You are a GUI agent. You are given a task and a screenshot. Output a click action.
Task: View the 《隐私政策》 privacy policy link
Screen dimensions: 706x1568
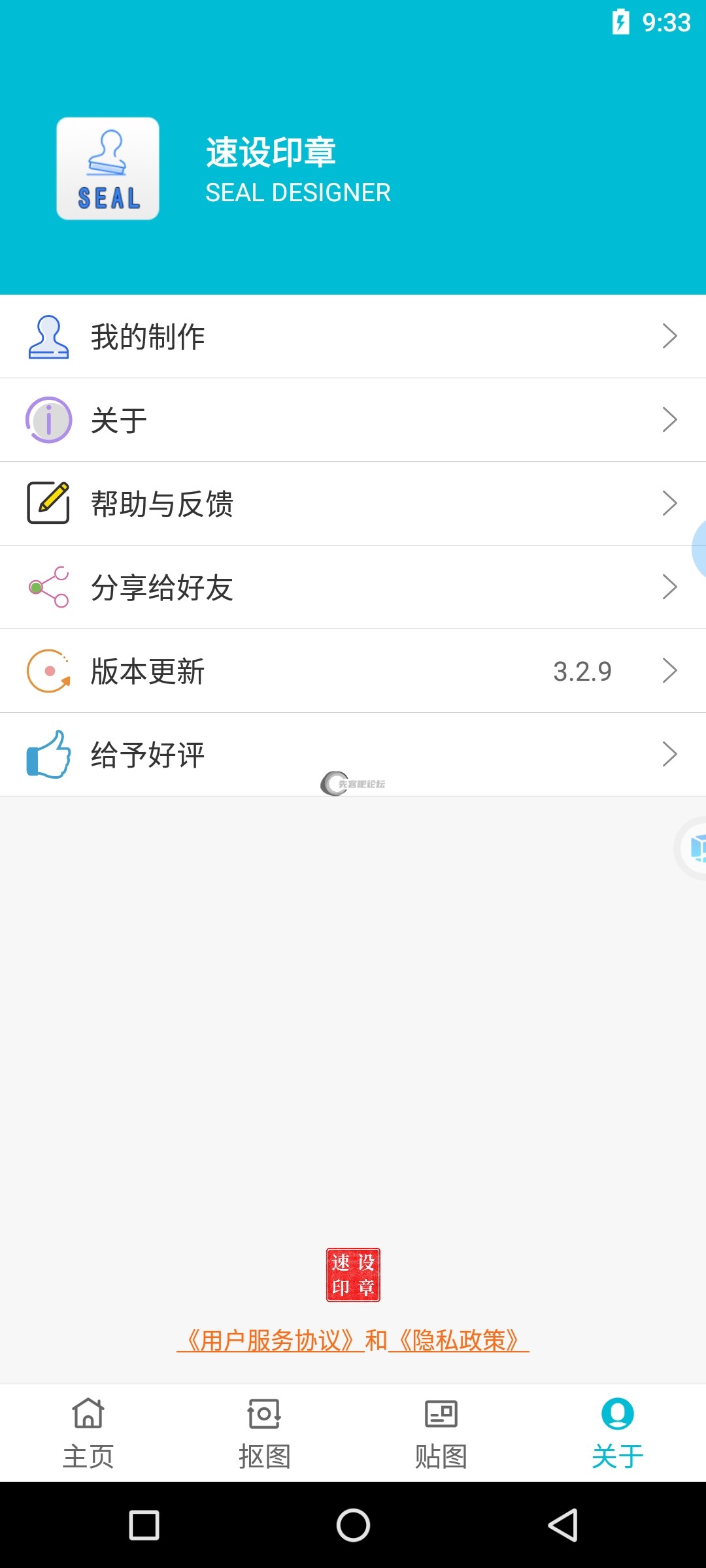tap(459, 1341)
